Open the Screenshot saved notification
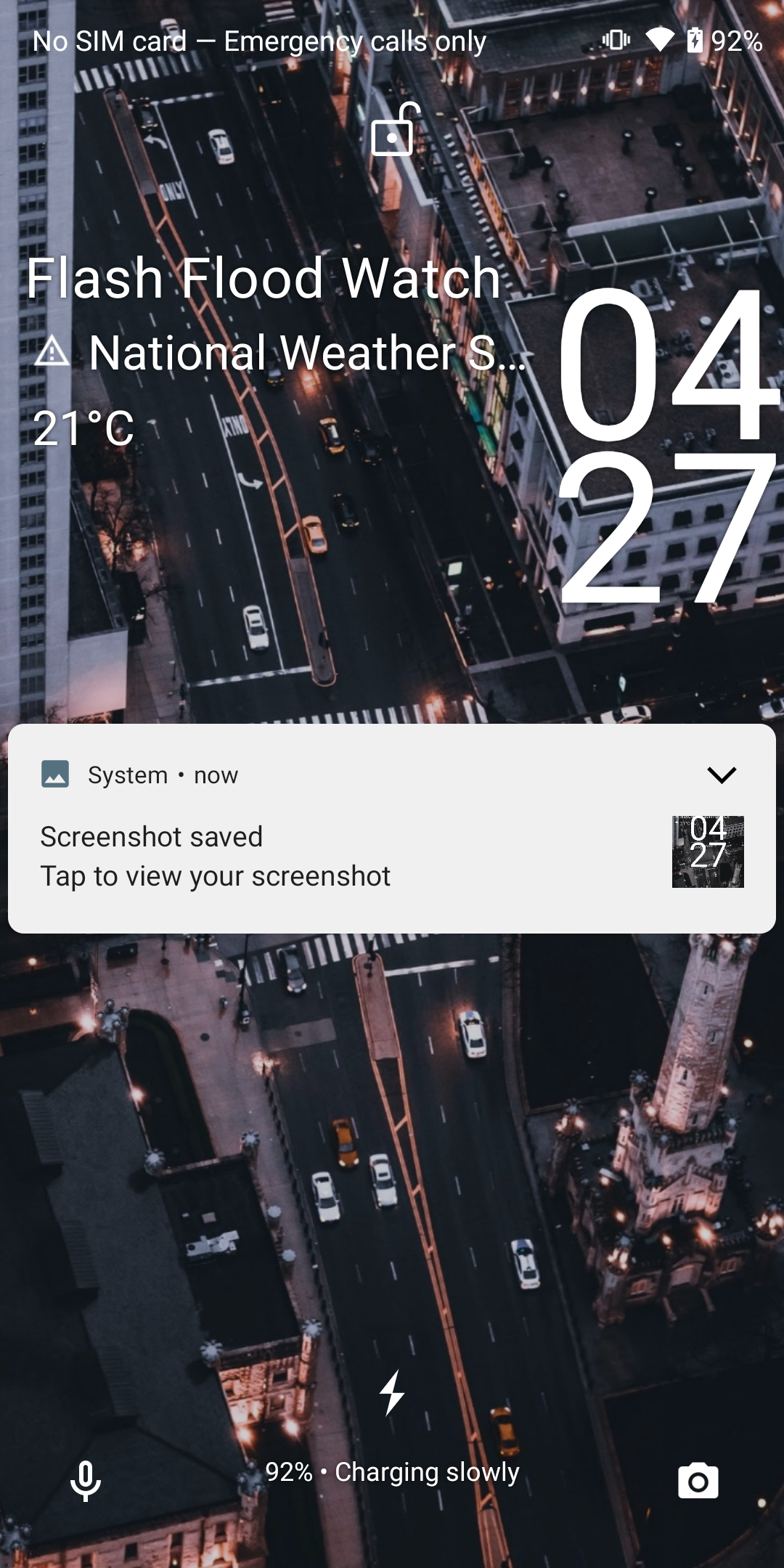 click(x=392, y=828)
